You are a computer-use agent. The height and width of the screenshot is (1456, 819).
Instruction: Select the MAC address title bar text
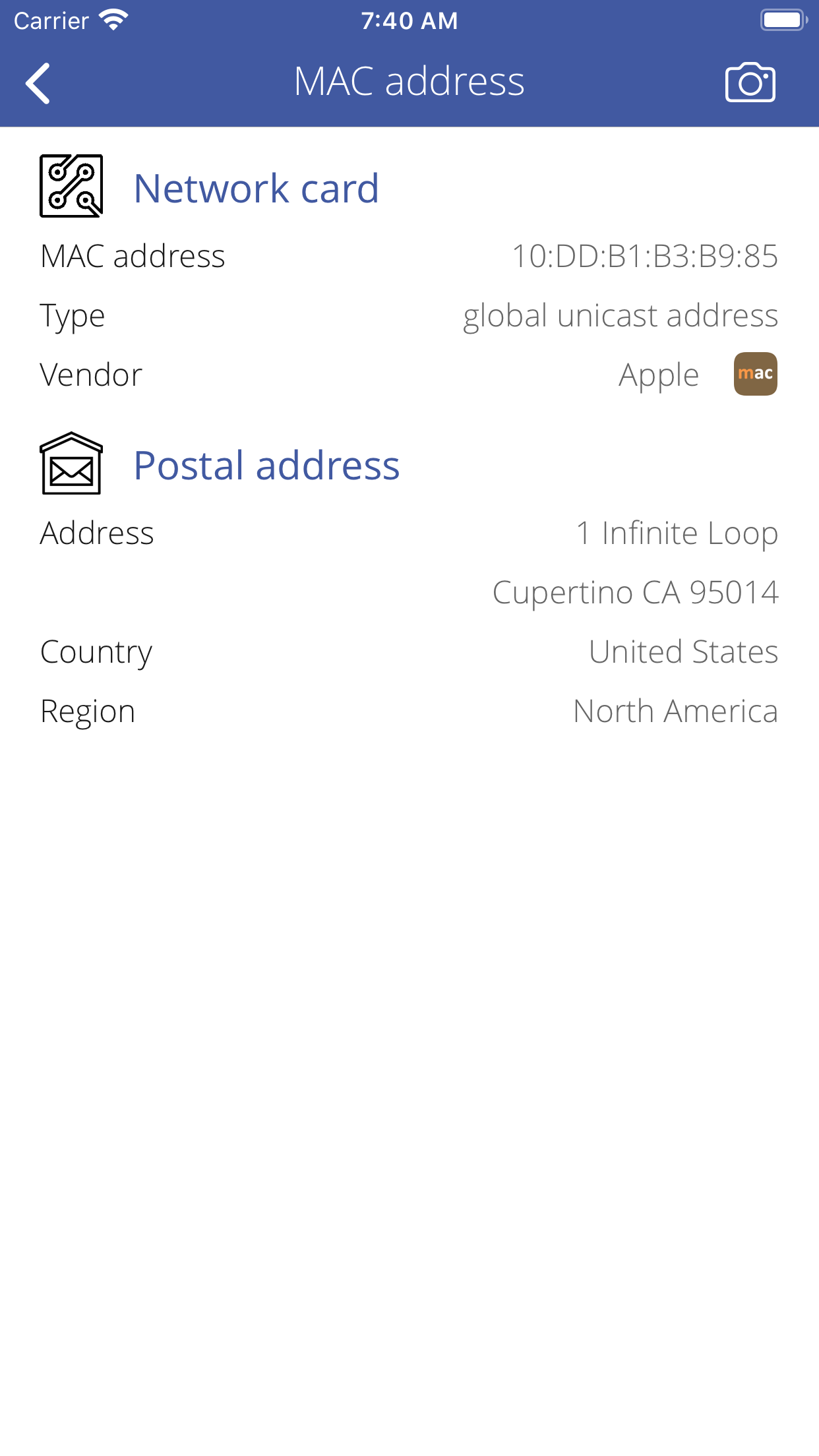point(409,80)
